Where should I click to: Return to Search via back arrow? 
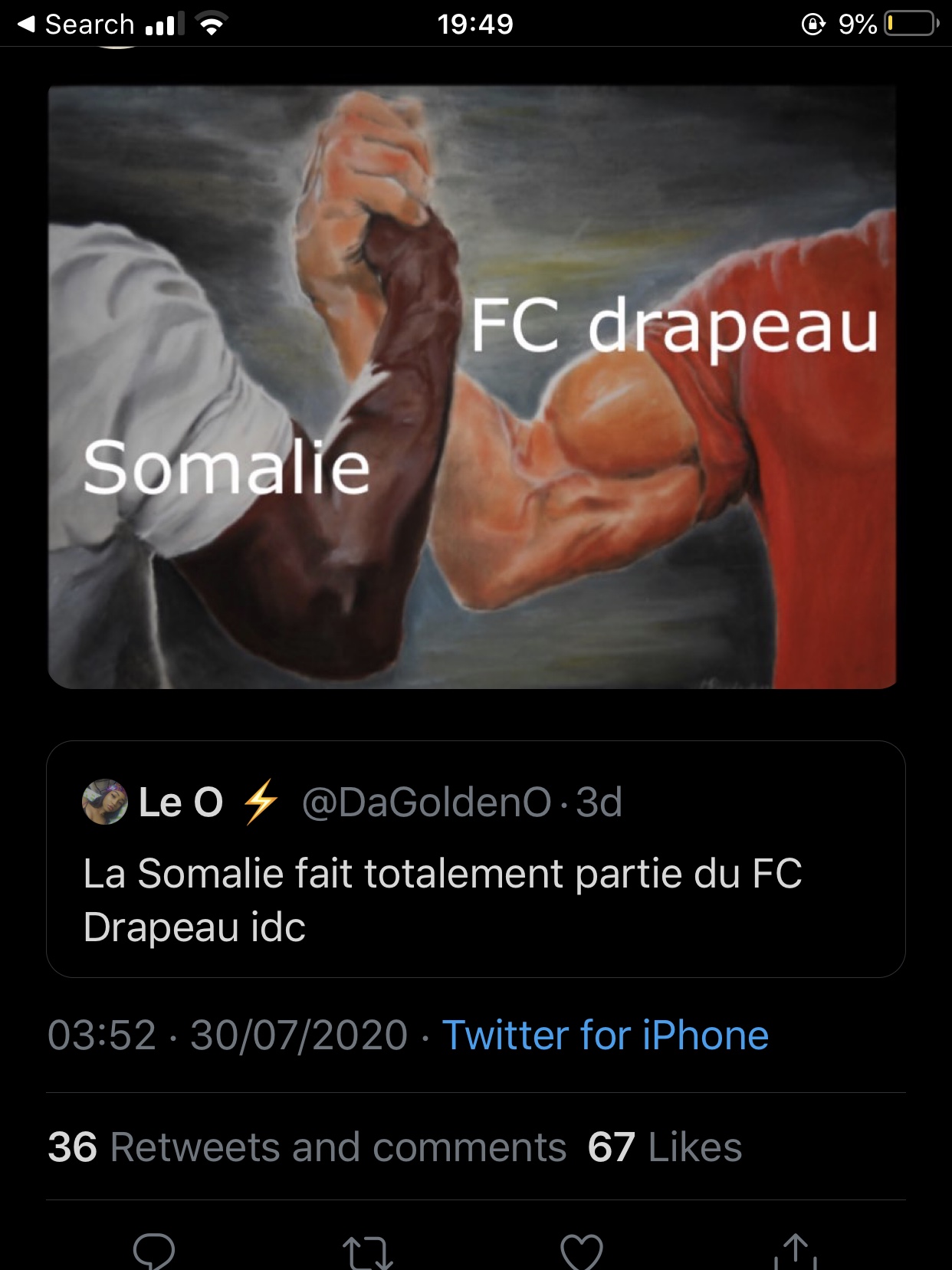point(75,24)
